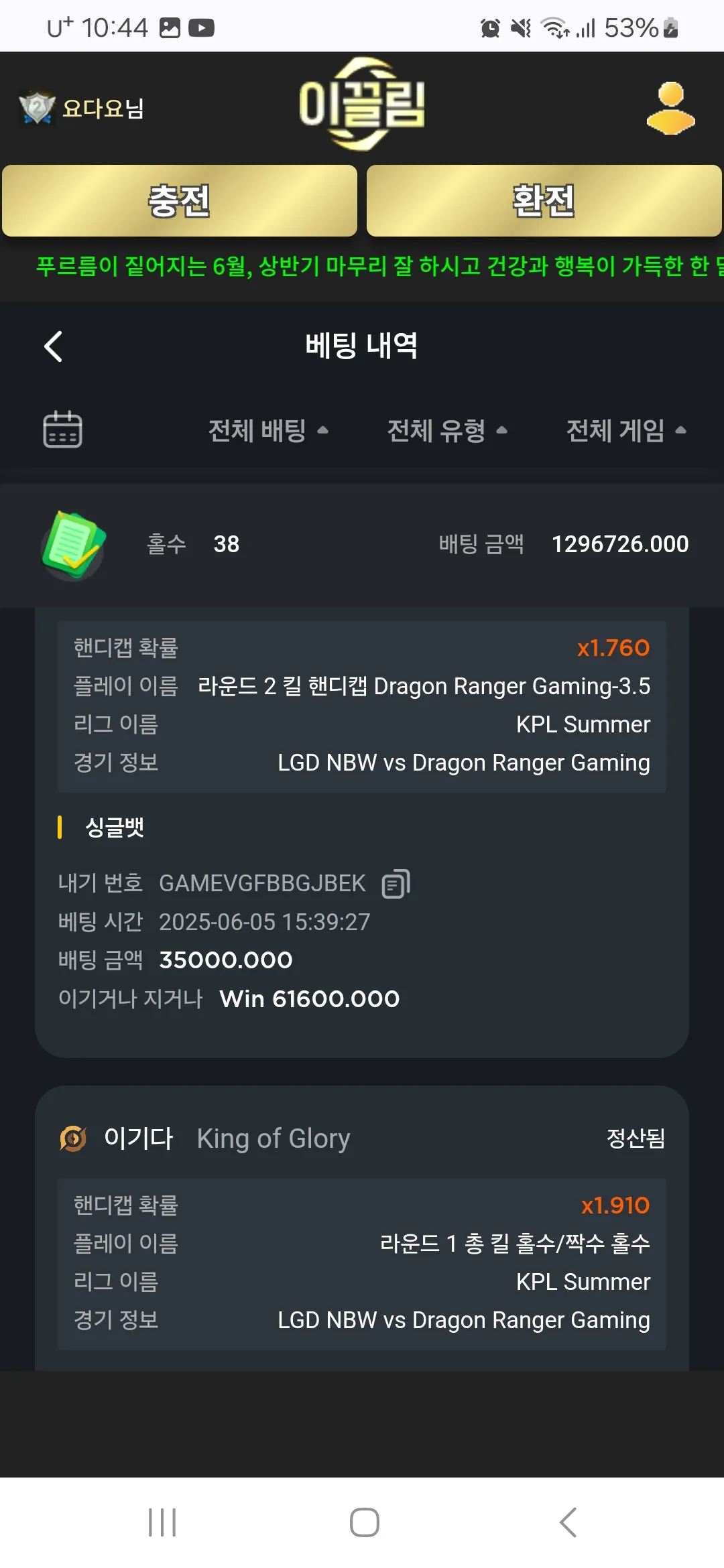Expand the 전체 게임 dropdown
This screenshot has width=724, height=1568.
[626, 430]
